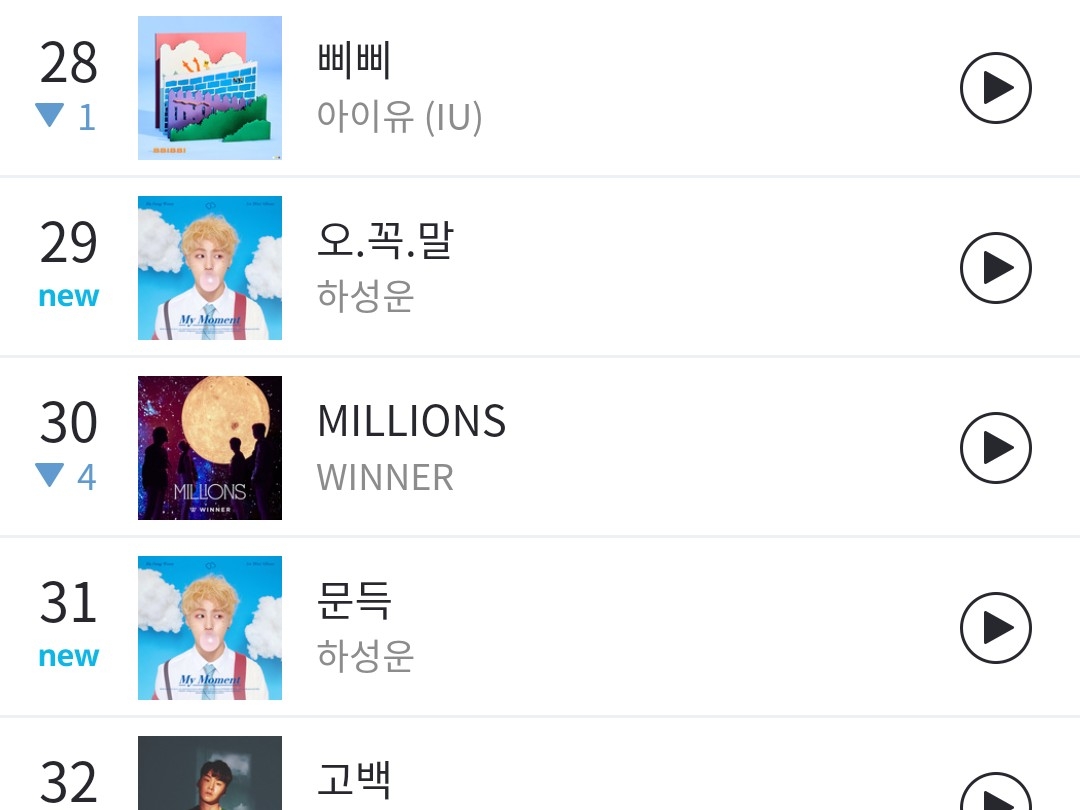Open the album art beside 문득
Image resolution: width=1080 pixels, height=810 pixels.
click(210, 628)
